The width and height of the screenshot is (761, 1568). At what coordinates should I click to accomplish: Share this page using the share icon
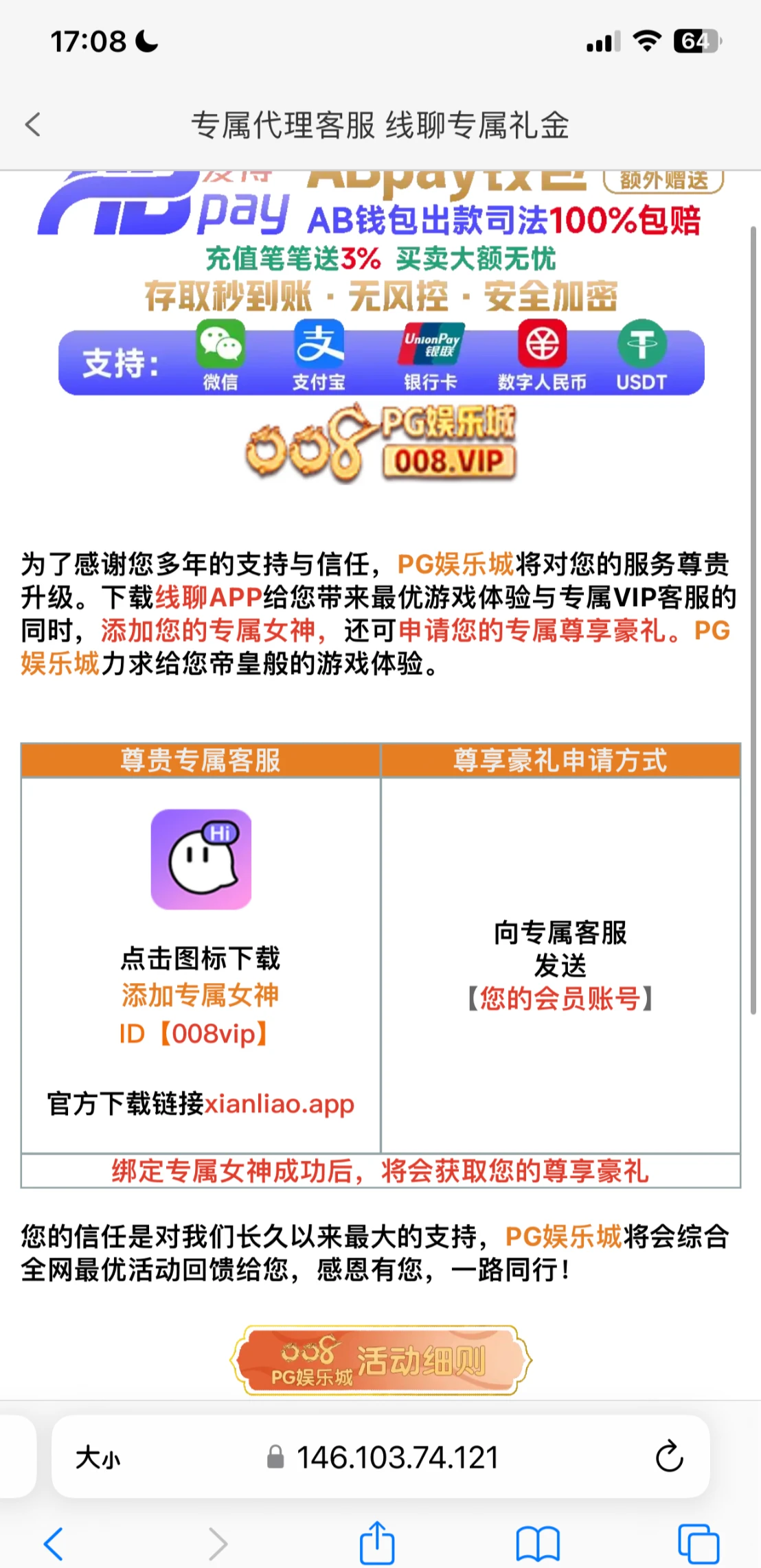[377, 1543]
